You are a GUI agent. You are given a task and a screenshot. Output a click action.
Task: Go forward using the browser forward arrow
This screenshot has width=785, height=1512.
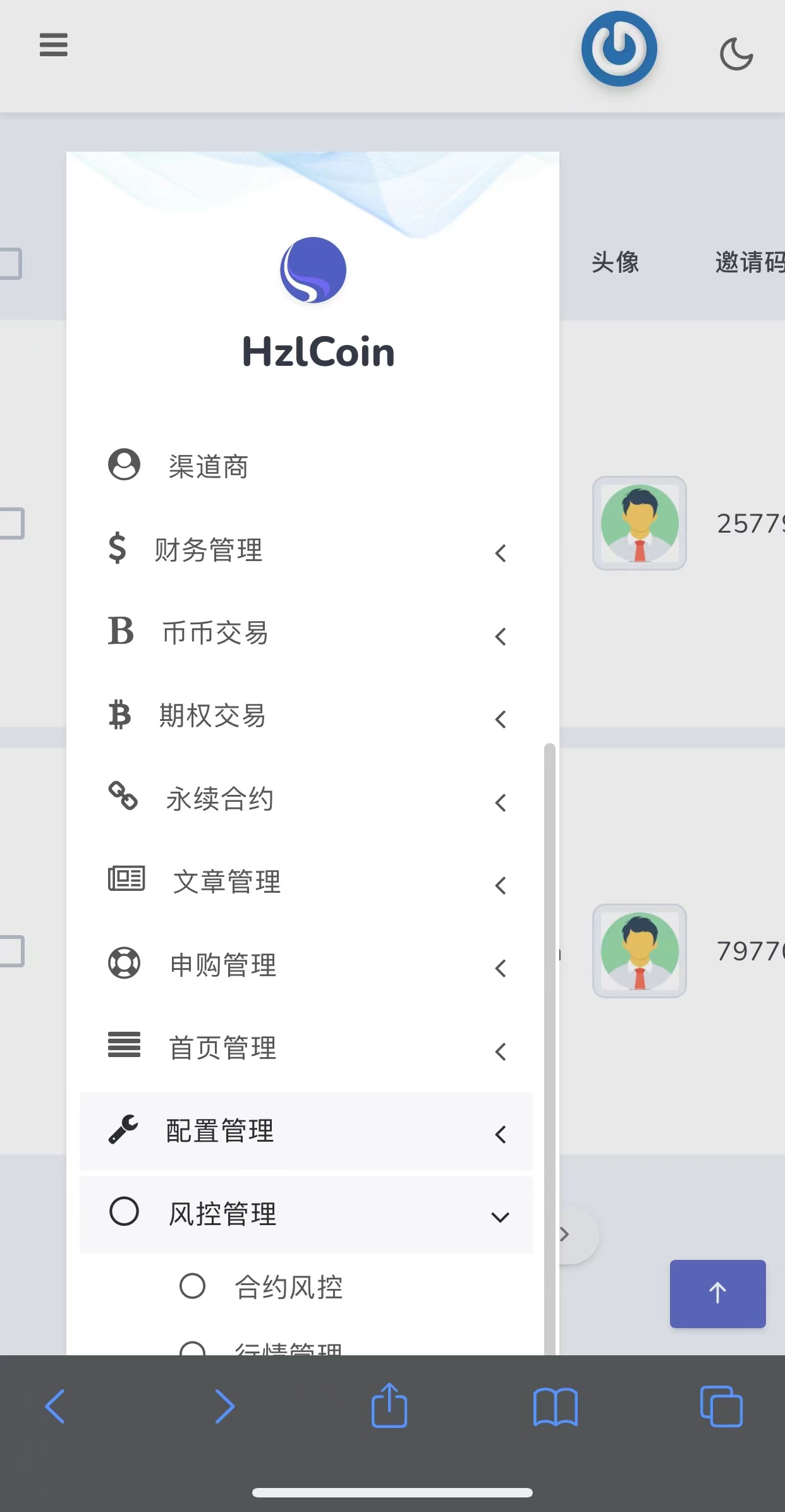pyautogui.click(x=224, y=1406)
